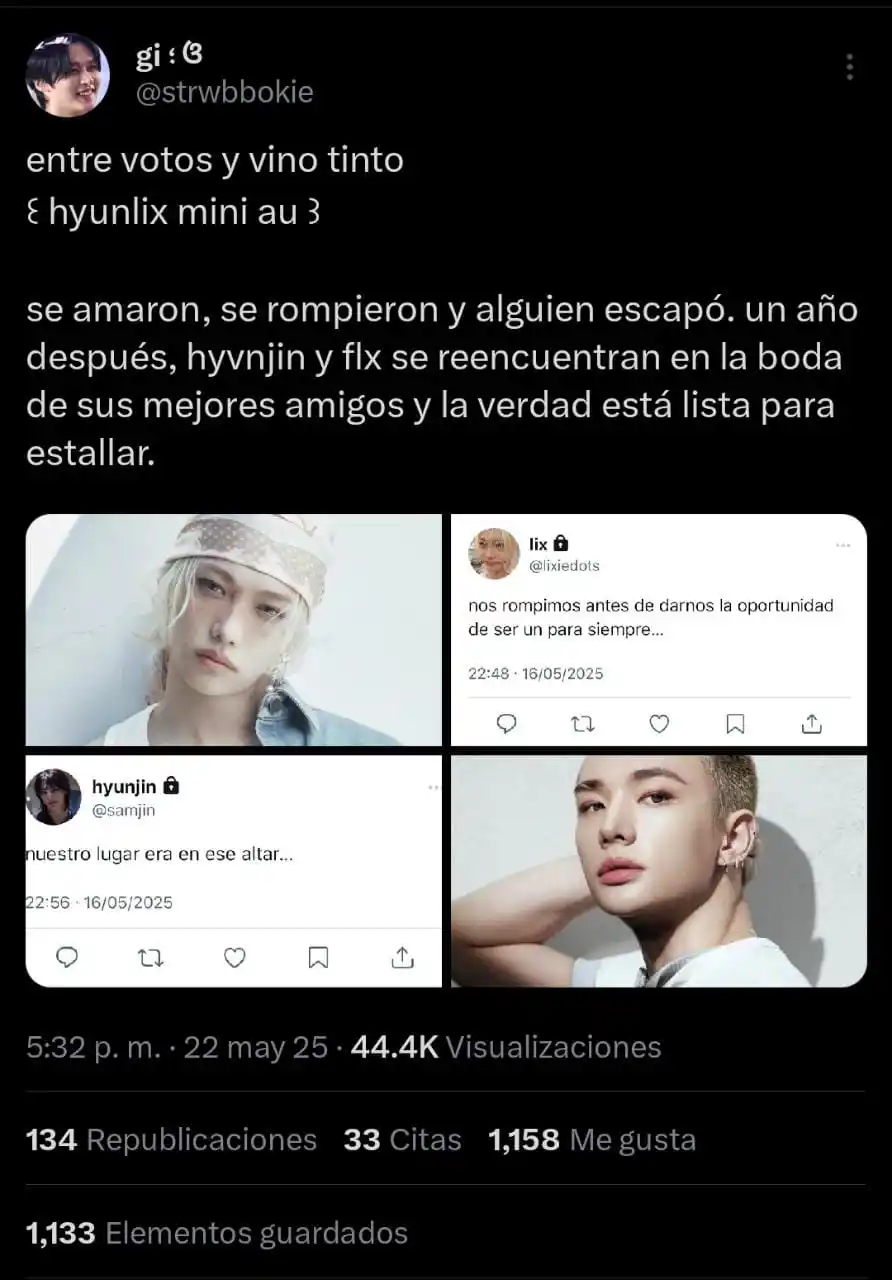
Task: View the 33 Citas of this tweet
Action: click(x=402, y=1140)
